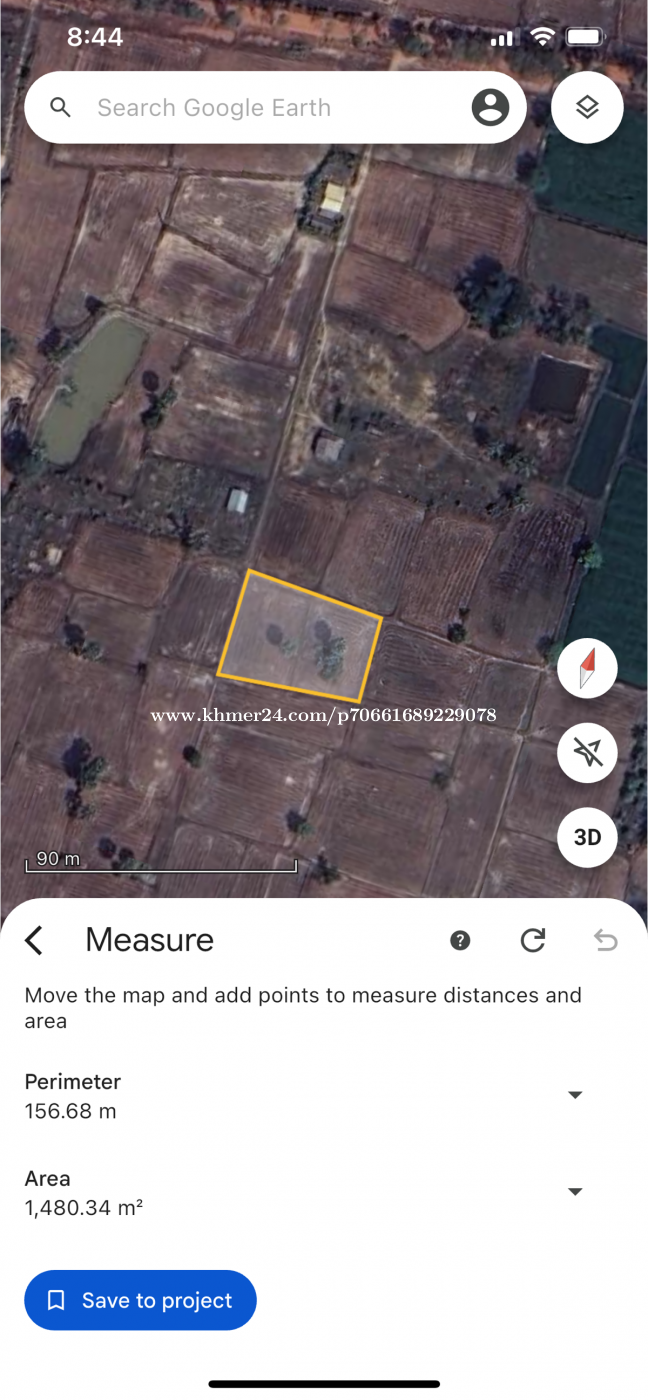Save the measurement to a project
Image resolution: width=648 pixels, height=1400 pixels.
(140, 1300)
